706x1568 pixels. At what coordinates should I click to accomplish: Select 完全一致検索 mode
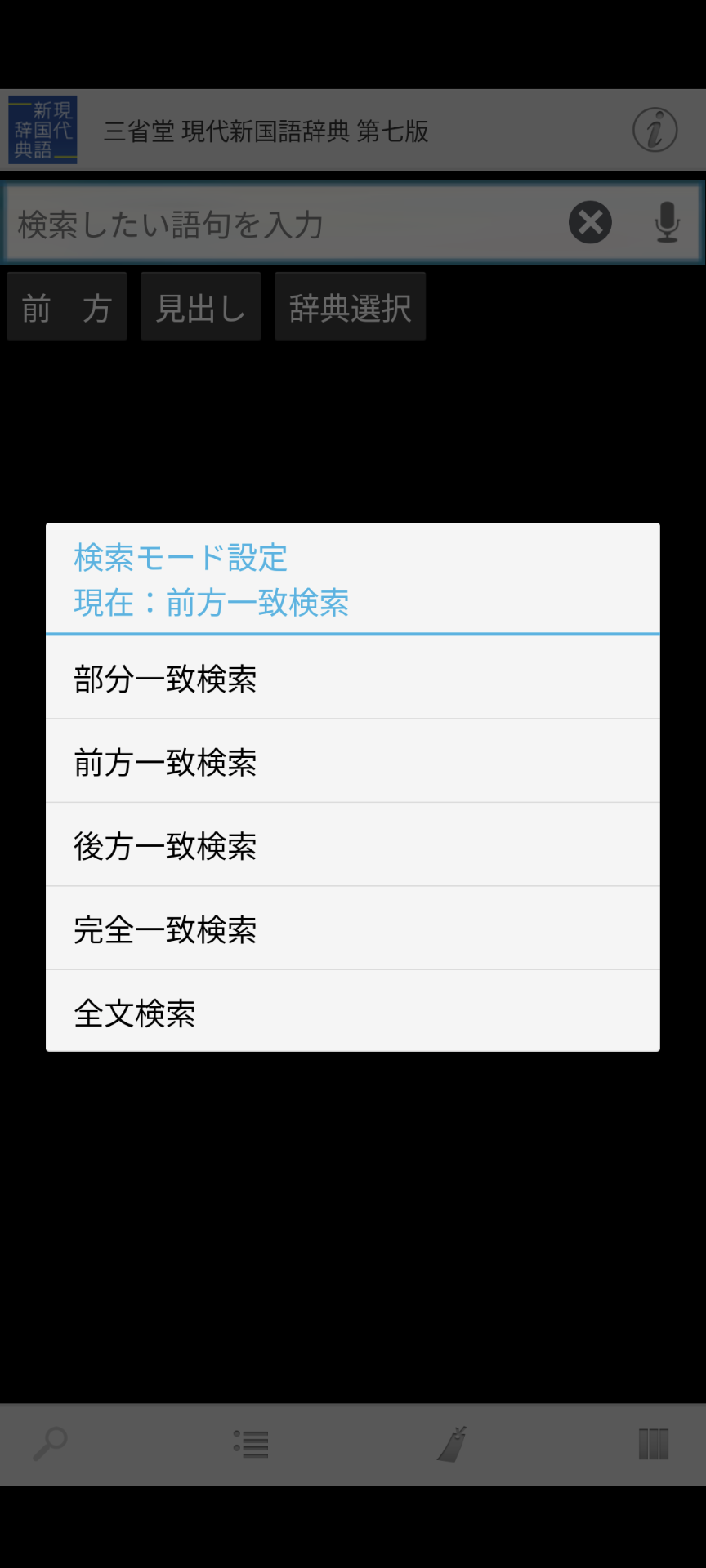coord(352,929)
